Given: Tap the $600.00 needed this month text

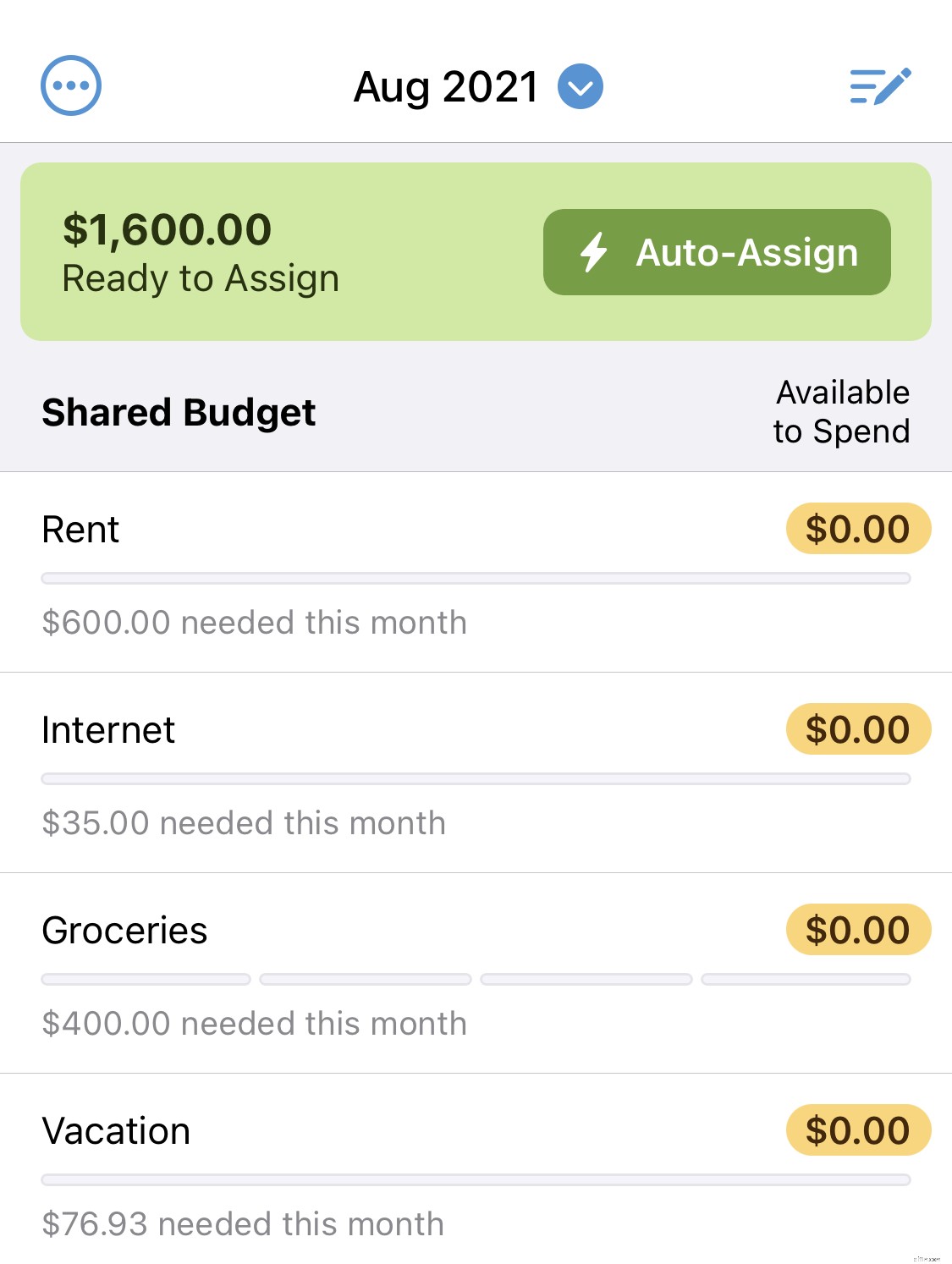Looking at the screenshot, I should point(255,622).
